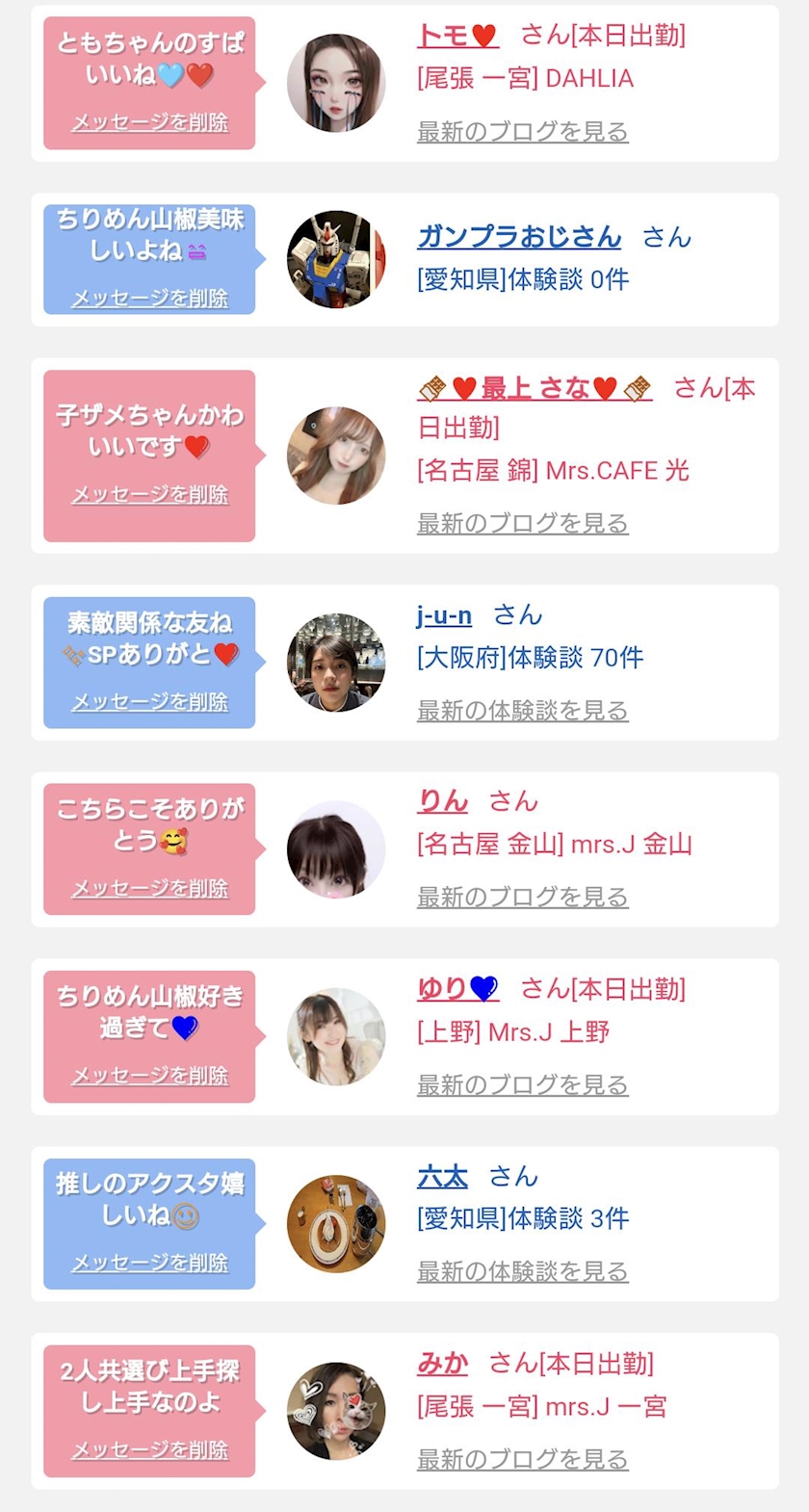
Task: Delete the ともちゃんのすぱいいね message
Action: coord(149,122)
